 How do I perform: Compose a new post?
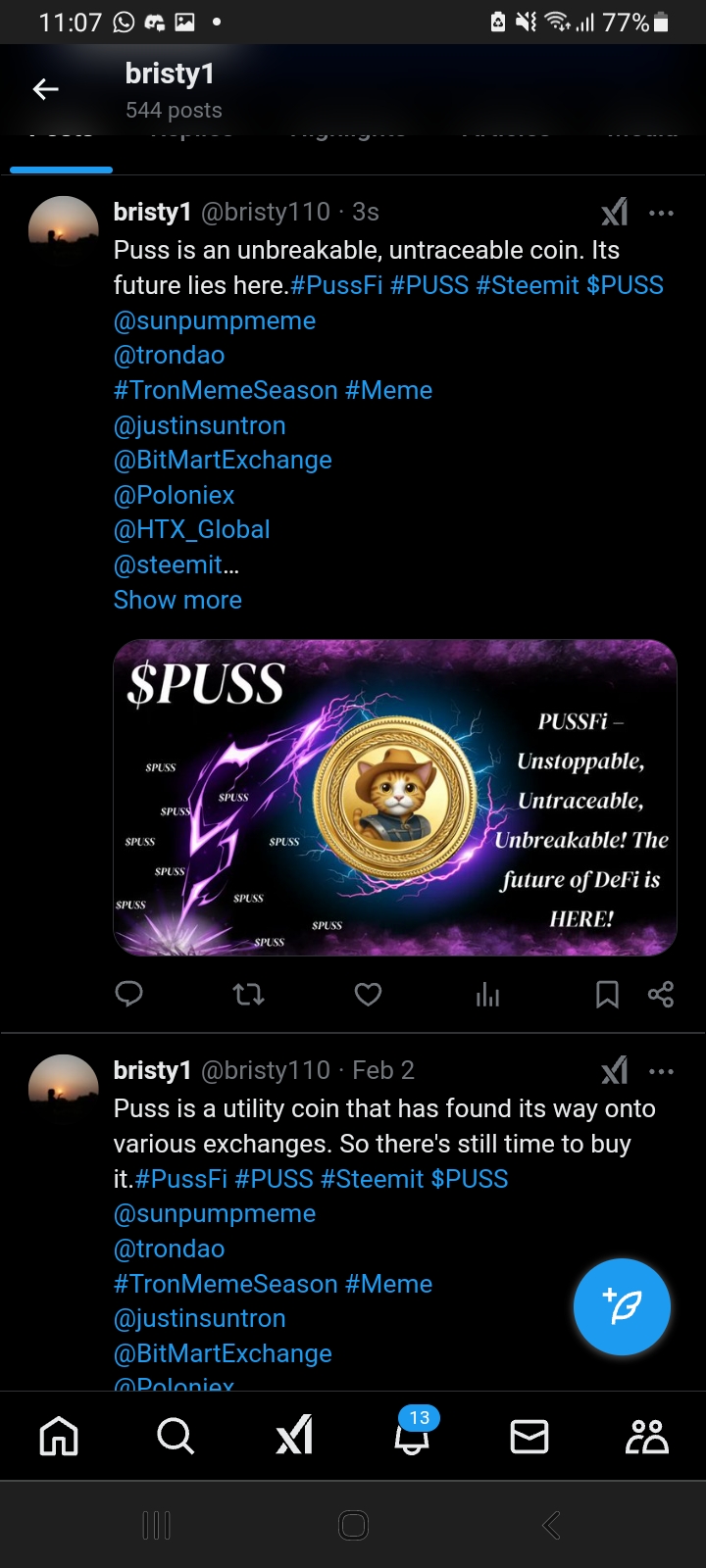(x=622, y=1306)
